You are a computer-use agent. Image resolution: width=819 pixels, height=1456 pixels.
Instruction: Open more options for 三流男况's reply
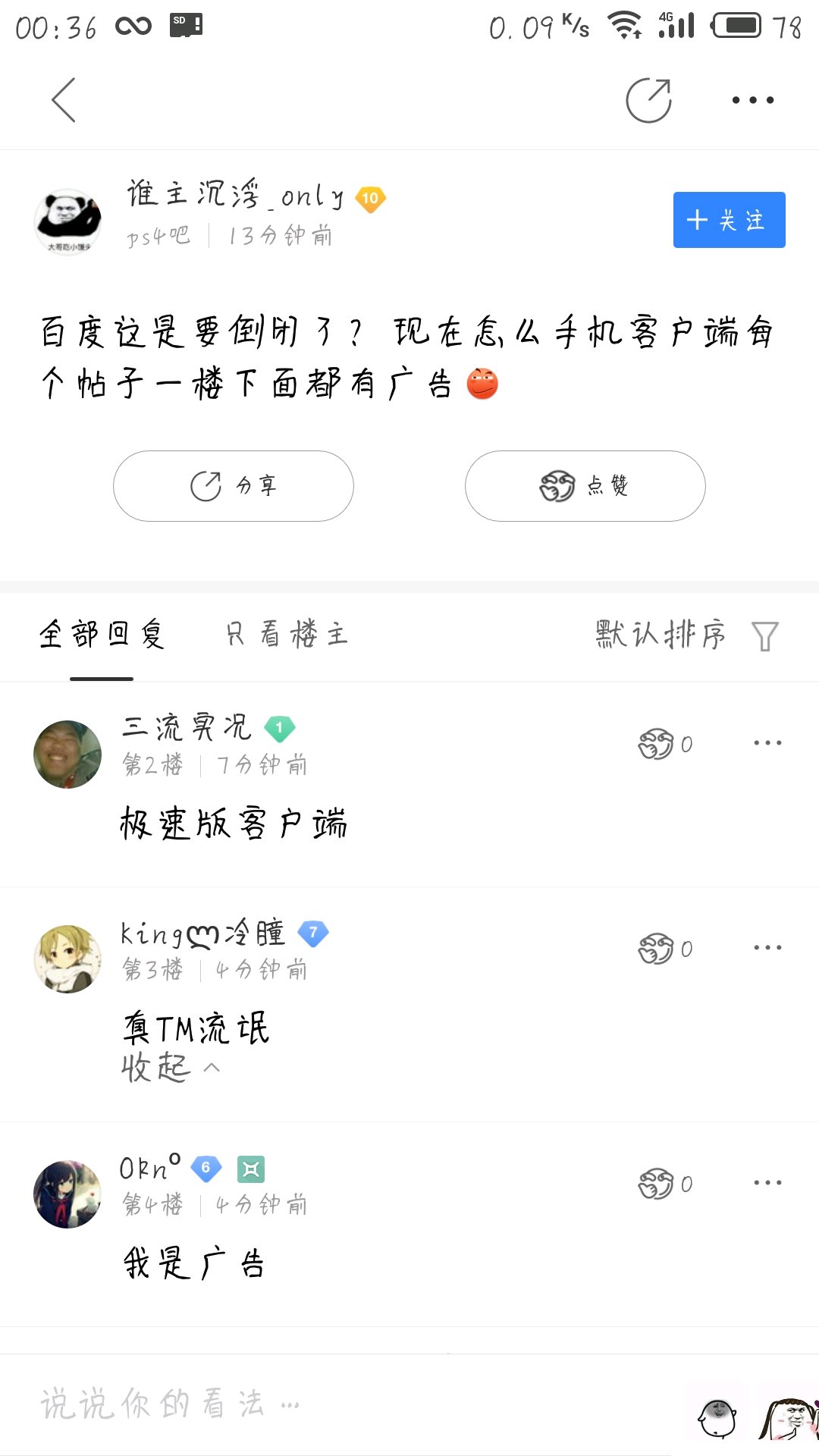767,743
